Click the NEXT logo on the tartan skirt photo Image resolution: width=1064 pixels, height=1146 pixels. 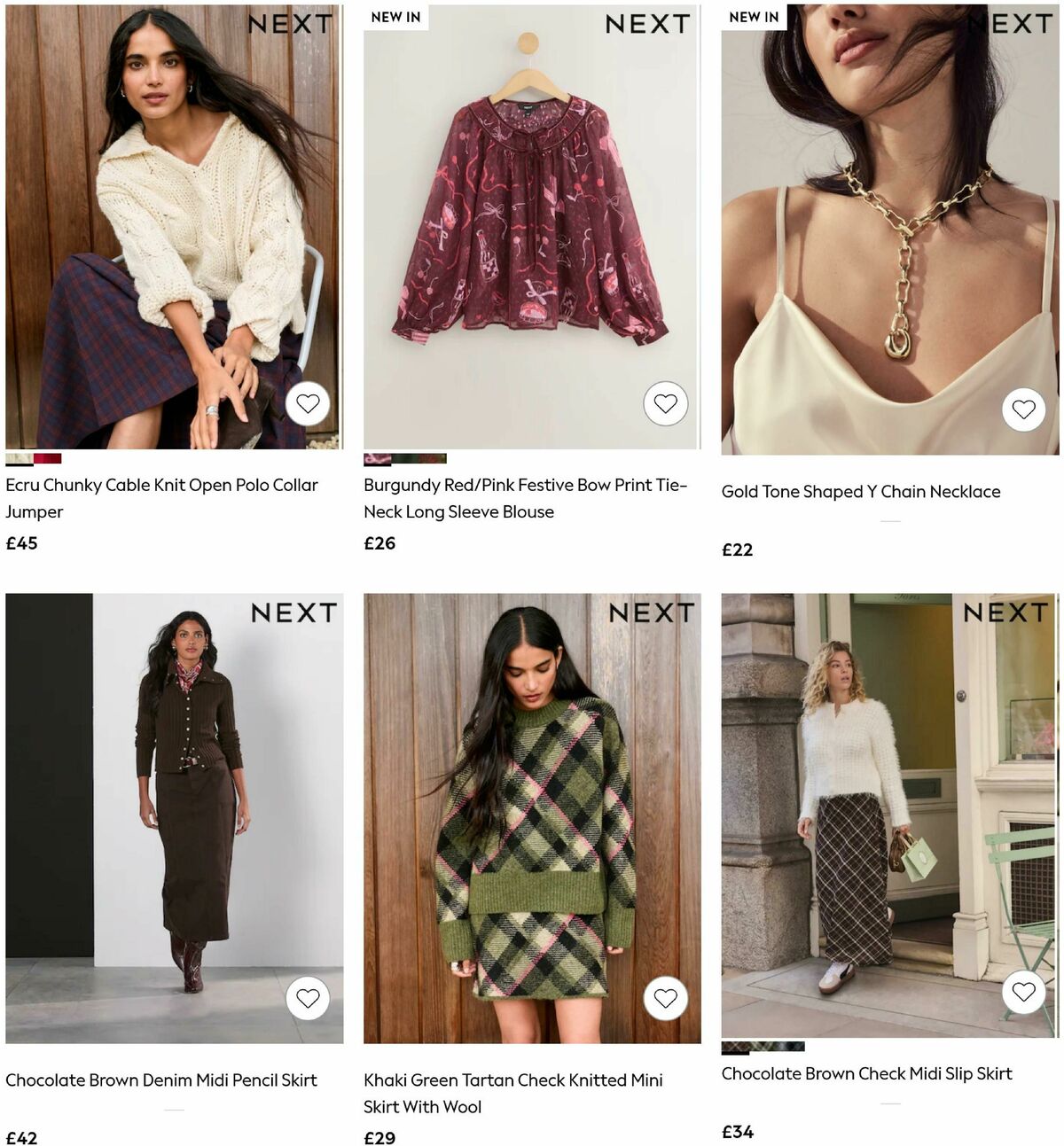coord(651,611)
